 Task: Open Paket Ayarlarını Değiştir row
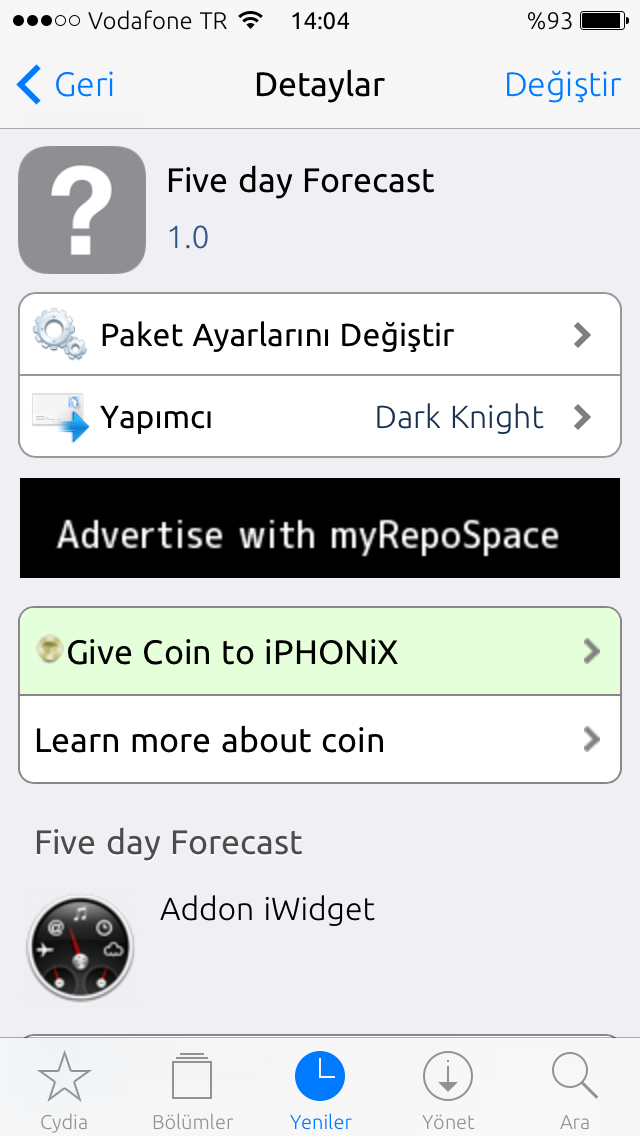click(320, 335)
